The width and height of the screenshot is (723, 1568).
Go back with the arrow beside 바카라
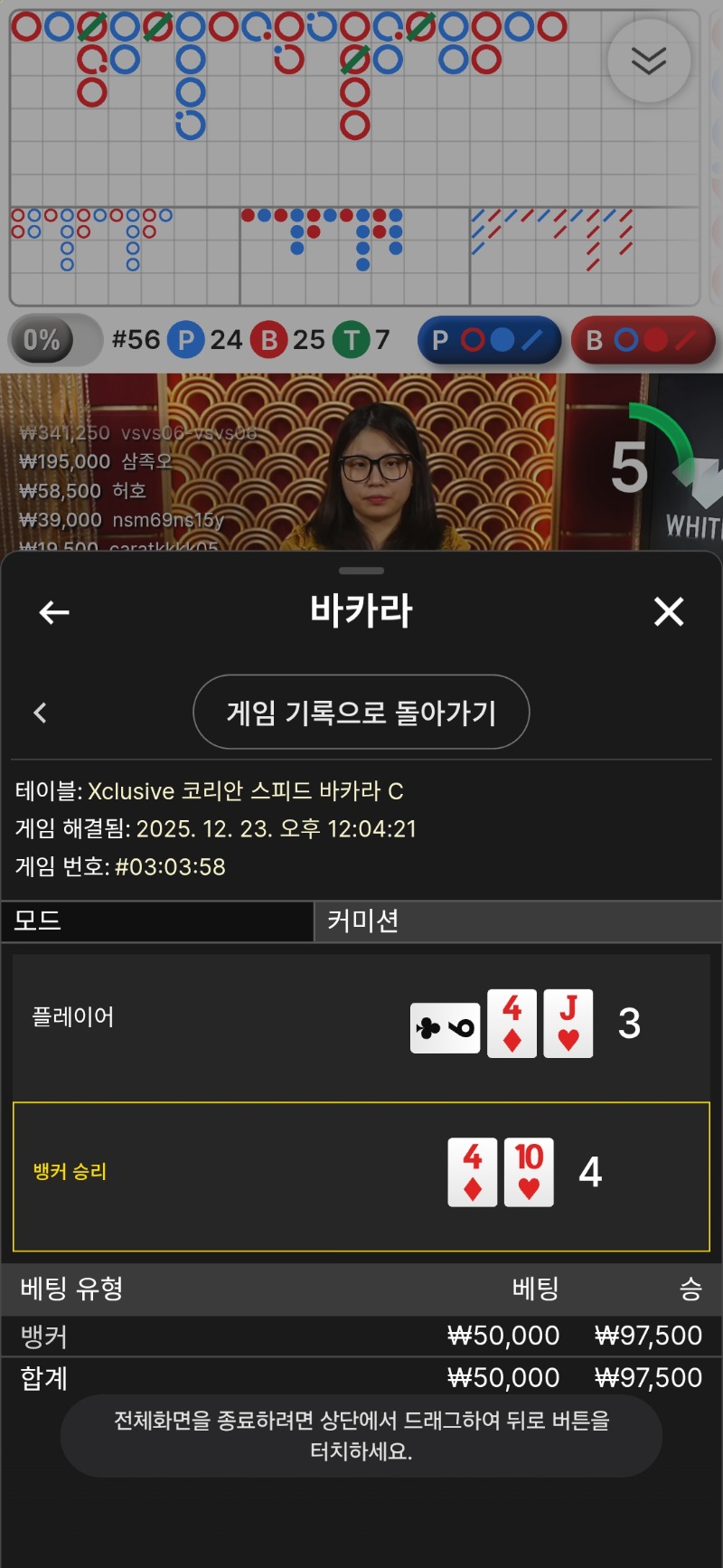coord(54,612)
